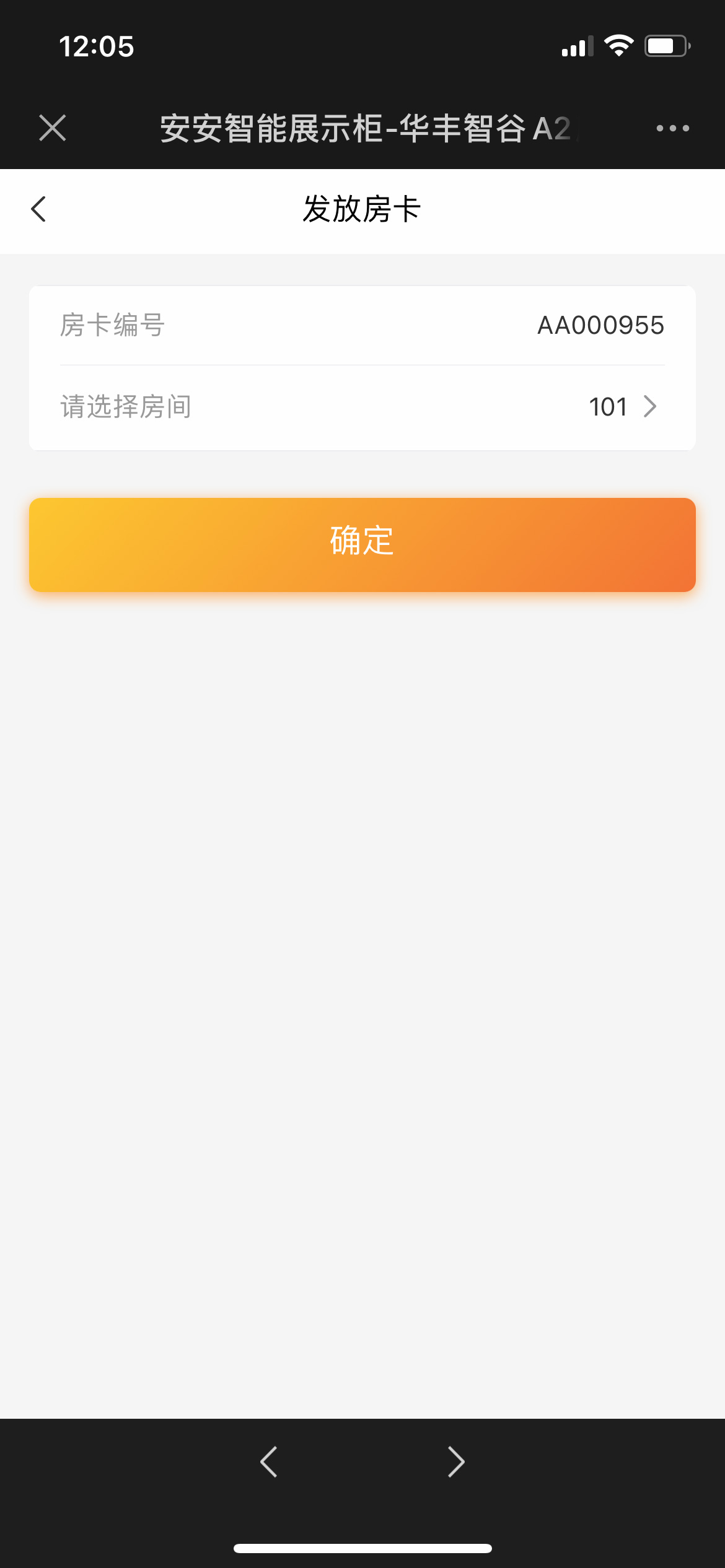Viewport: 725px width, 1568px height.
Task: Tap the Wi-Fi icon in status bar
Action: 618,45
